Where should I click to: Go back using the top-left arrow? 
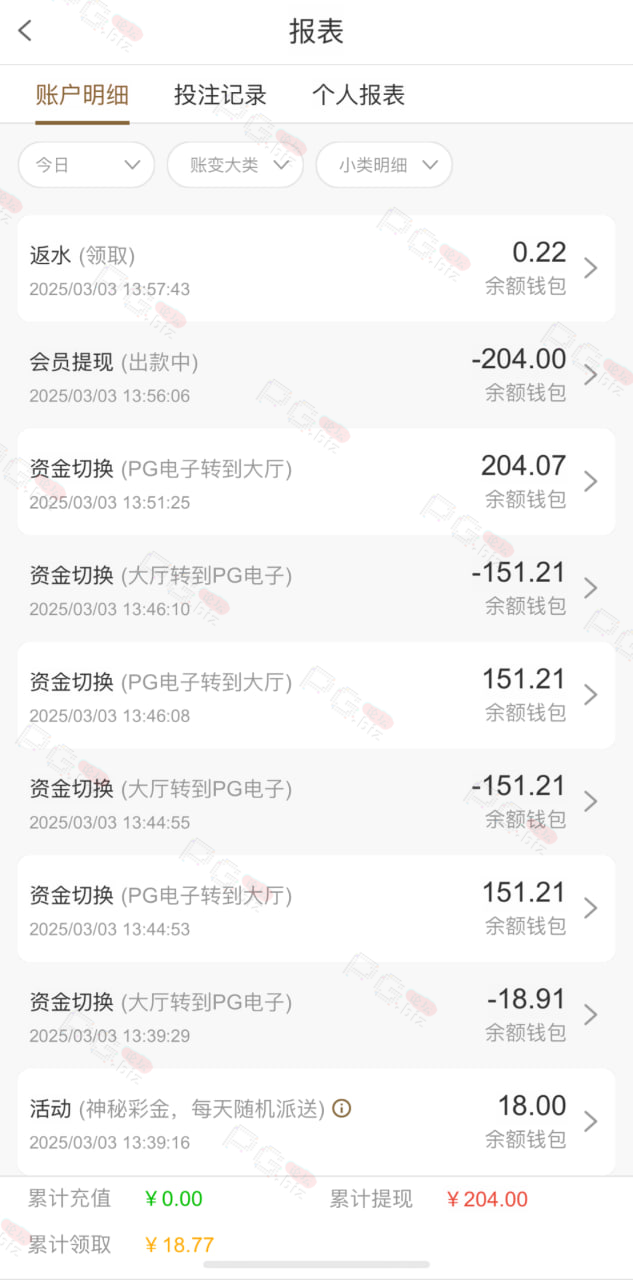pyautogui.click(x=26, y=31)
